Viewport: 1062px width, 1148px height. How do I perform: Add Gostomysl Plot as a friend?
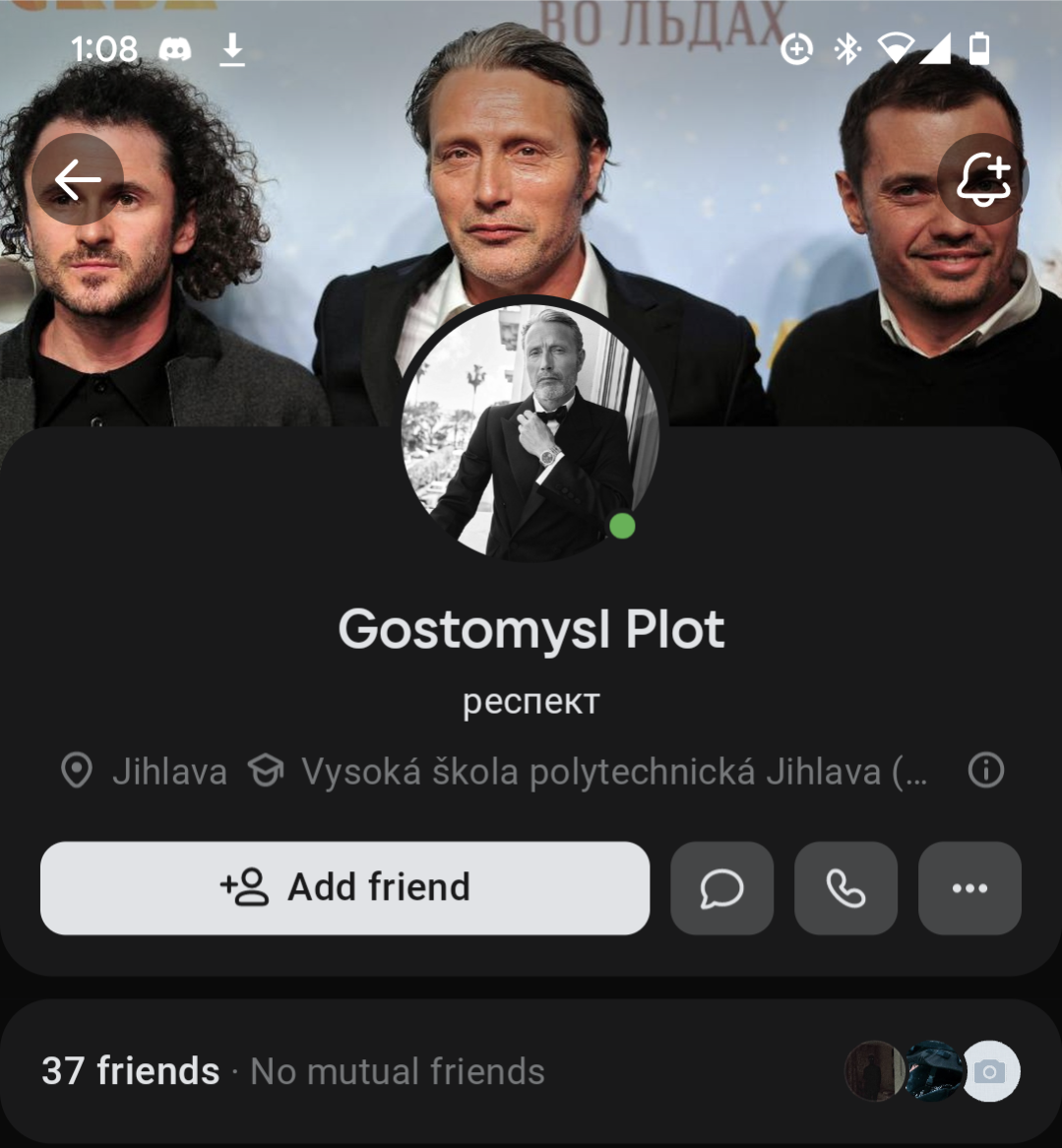click(x=344, y=888)
